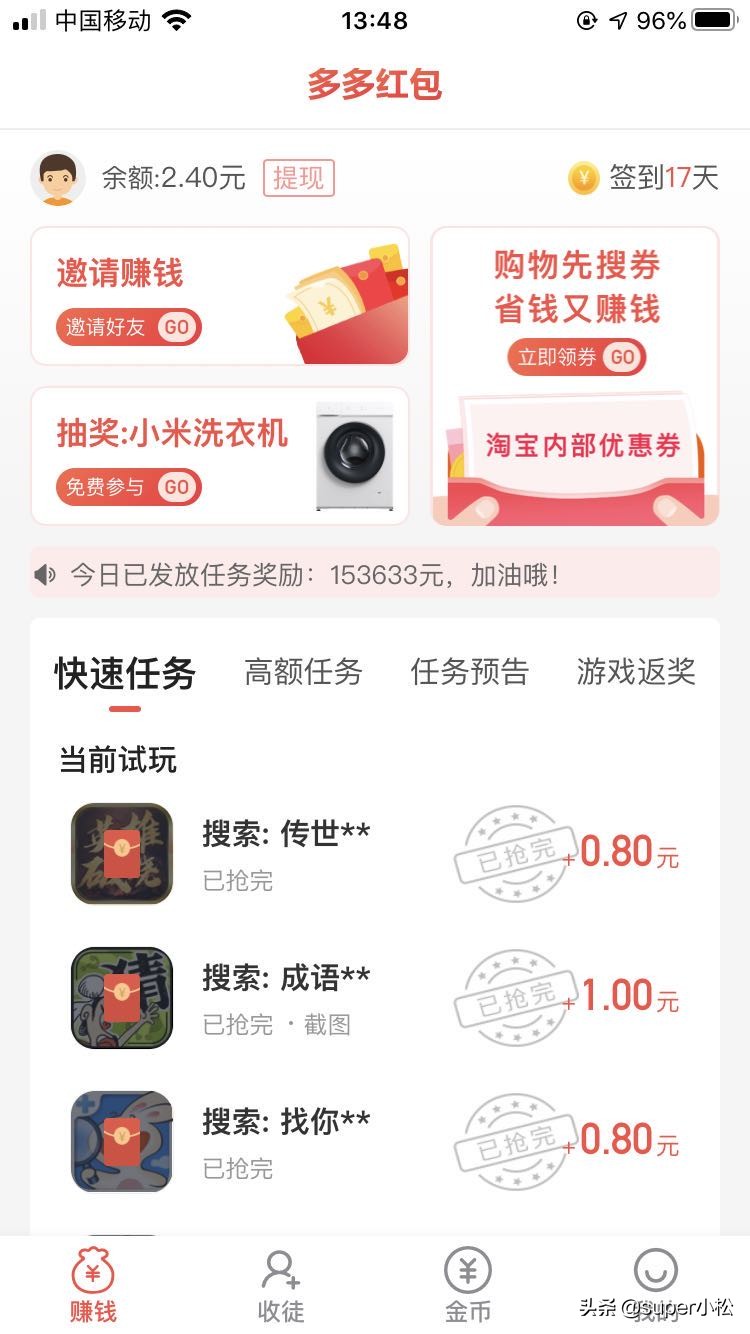Tap 免费参与 to join the washing machine lottery
Screen dimensions: 750x1334
(x=129, y=487)
